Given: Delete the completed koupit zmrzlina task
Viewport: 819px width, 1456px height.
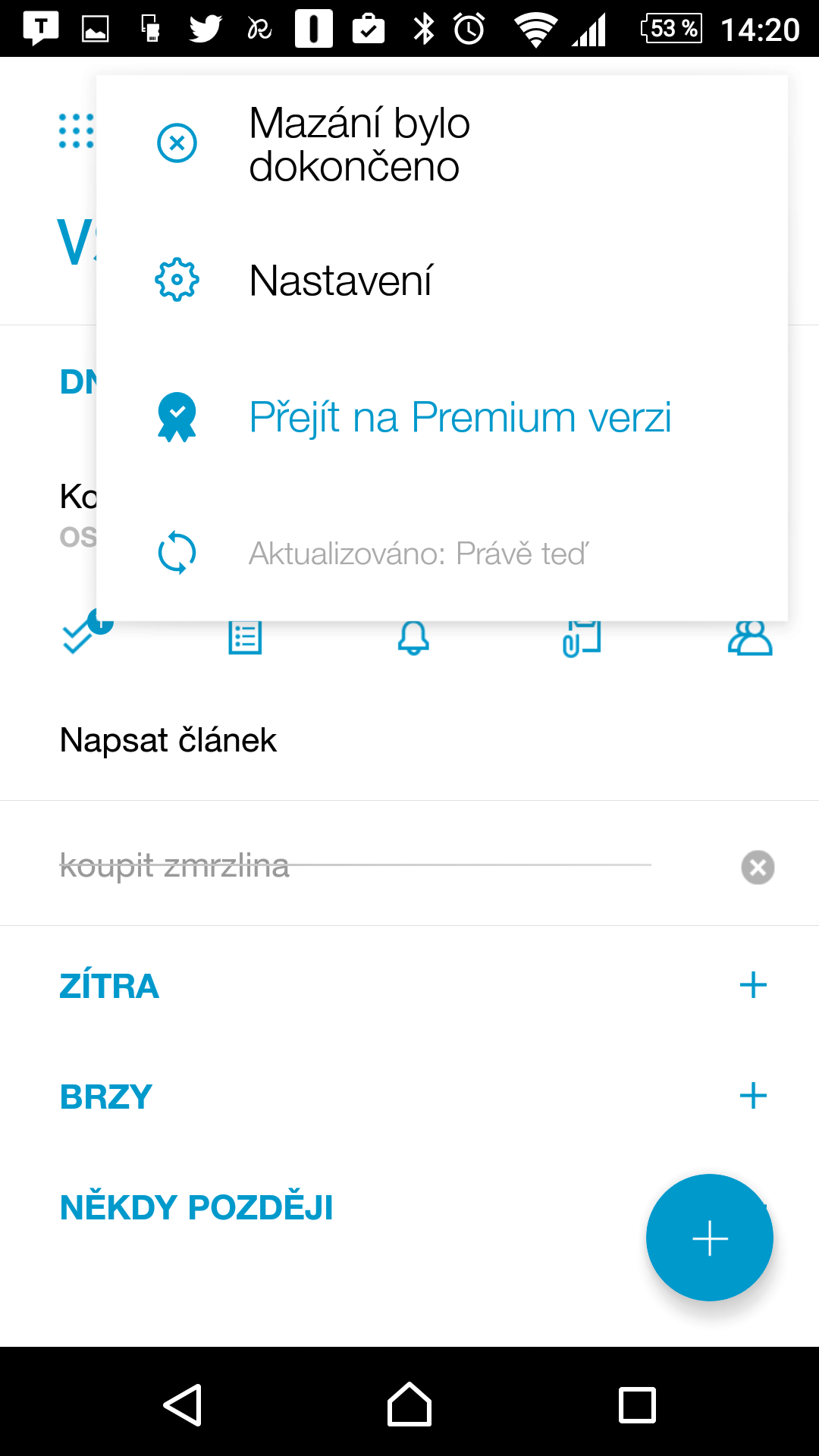Looking at the screenshot, I should 758,868.
